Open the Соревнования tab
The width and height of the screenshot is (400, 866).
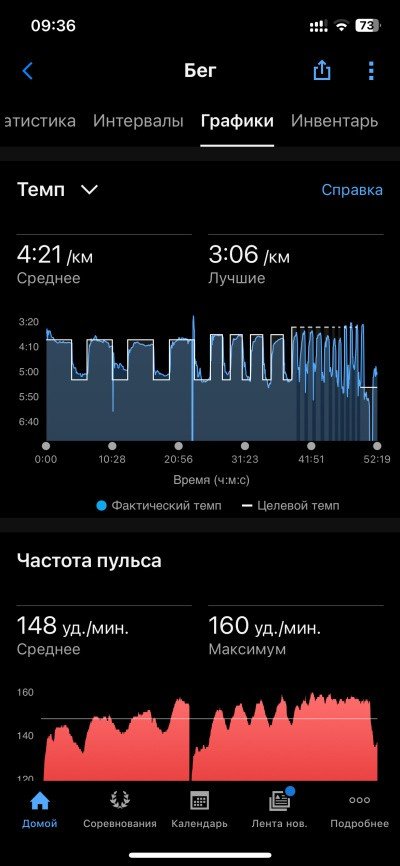click(119, 810)
